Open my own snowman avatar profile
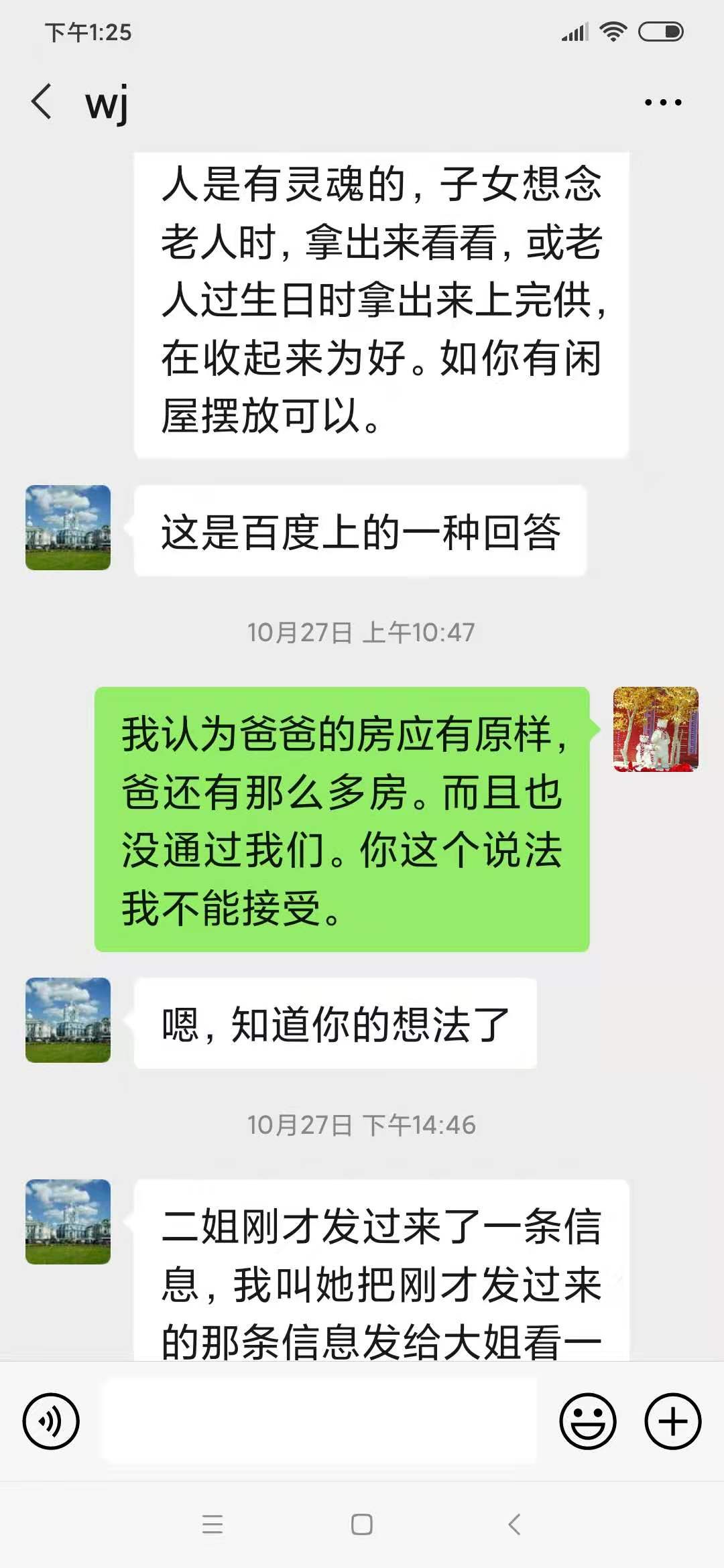This screenshot has width=724, height=1568. [656, 729]
